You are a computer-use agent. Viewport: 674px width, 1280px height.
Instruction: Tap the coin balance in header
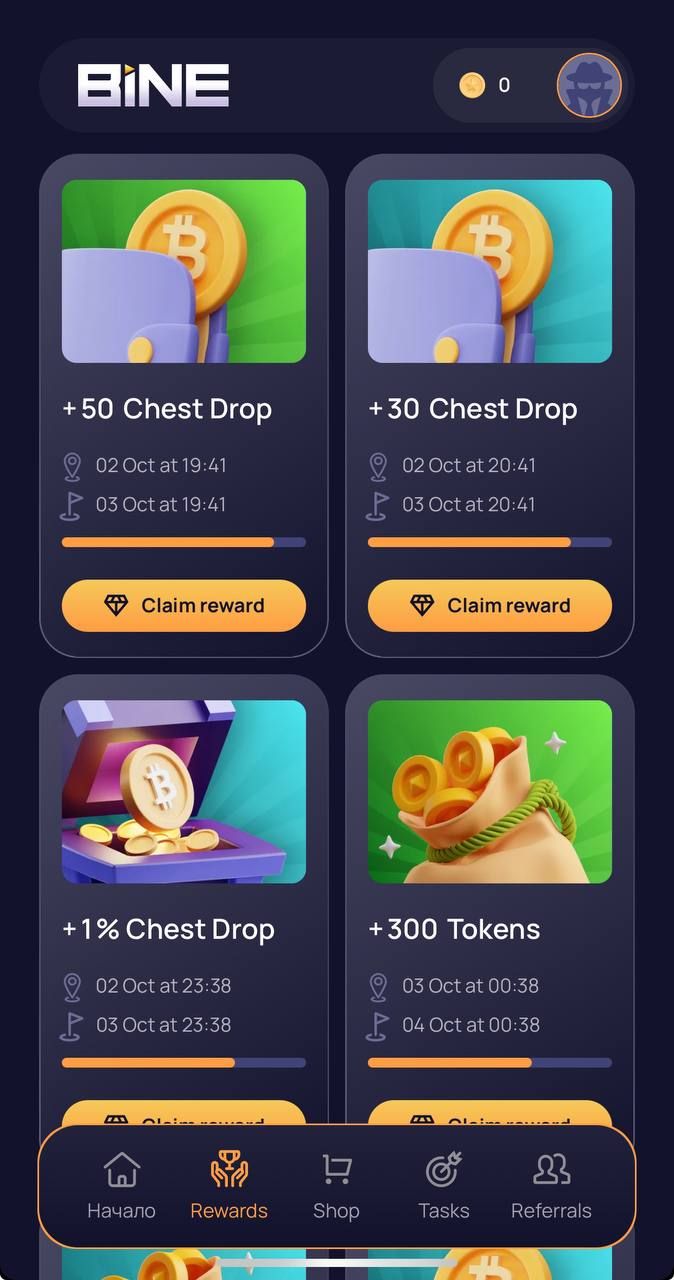tap(486, 85)
